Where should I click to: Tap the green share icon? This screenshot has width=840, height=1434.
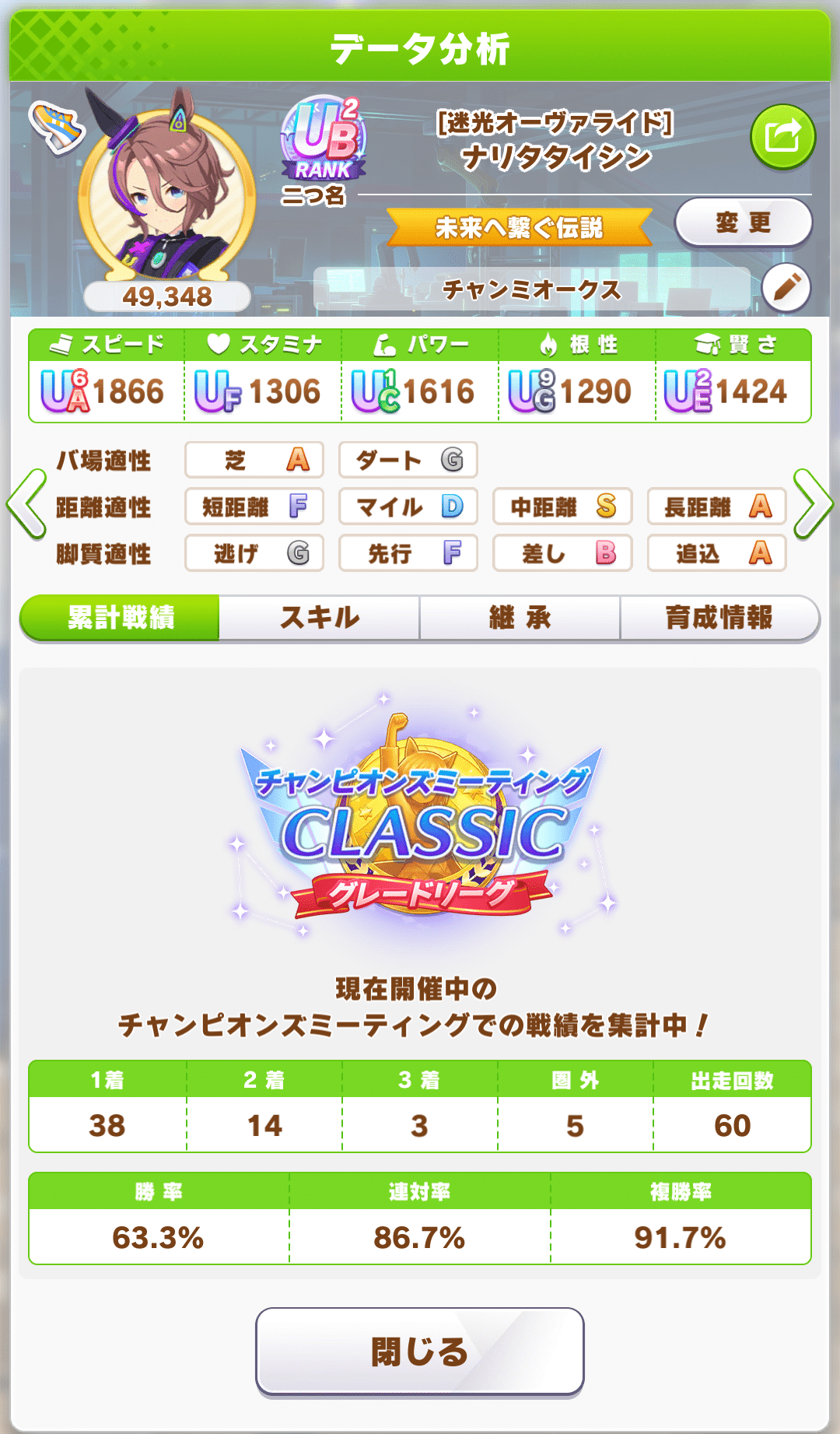pyautogui.click(x=782, y=137)
